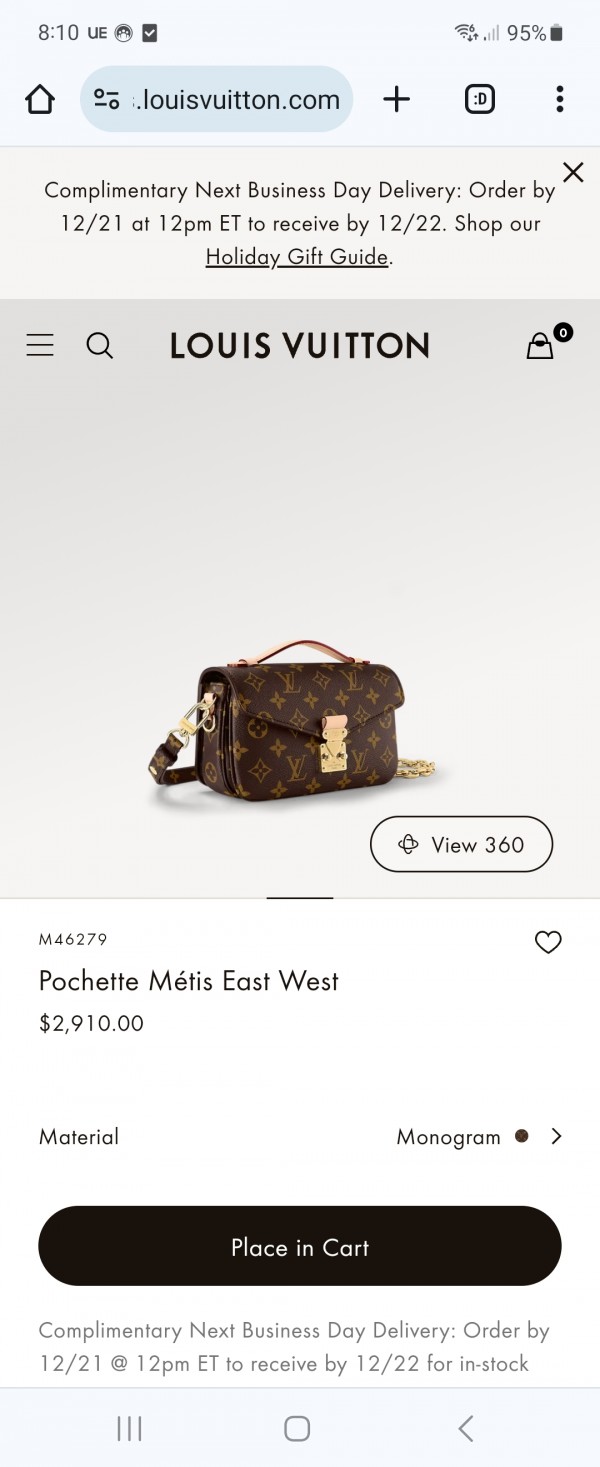Viewport: 600px width, 1467px height.
Task: Open the Pochette Métis product image
Action: (300, 722)
